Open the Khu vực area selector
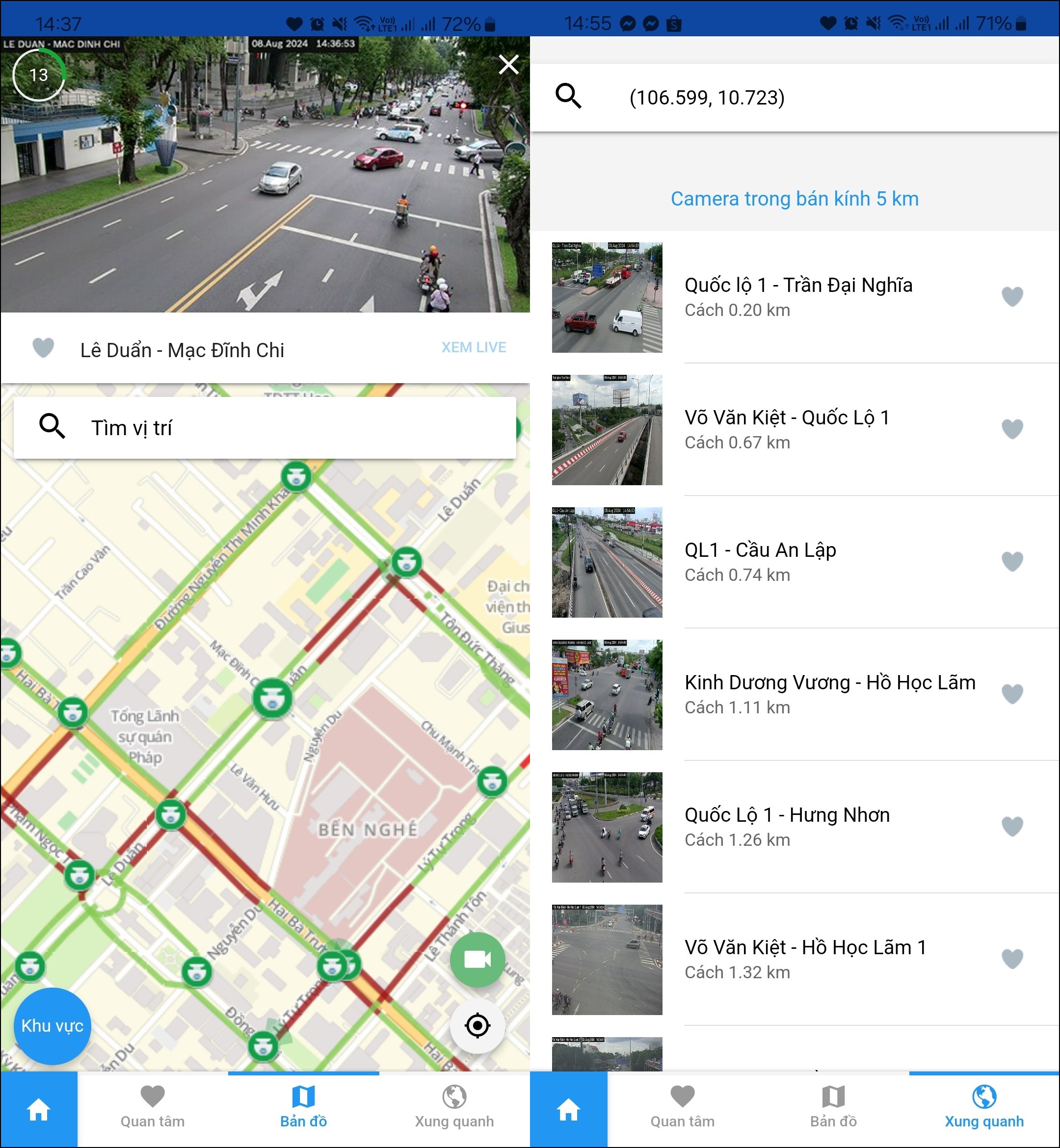The image size is (1060, 1148). tap(52, 1026)
